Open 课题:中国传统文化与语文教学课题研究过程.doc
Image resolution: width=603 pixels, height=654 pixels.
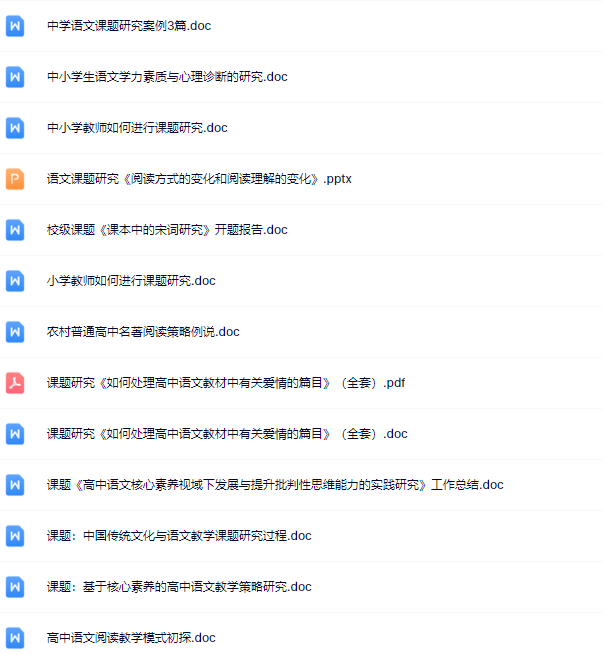(x=179, y=536)
